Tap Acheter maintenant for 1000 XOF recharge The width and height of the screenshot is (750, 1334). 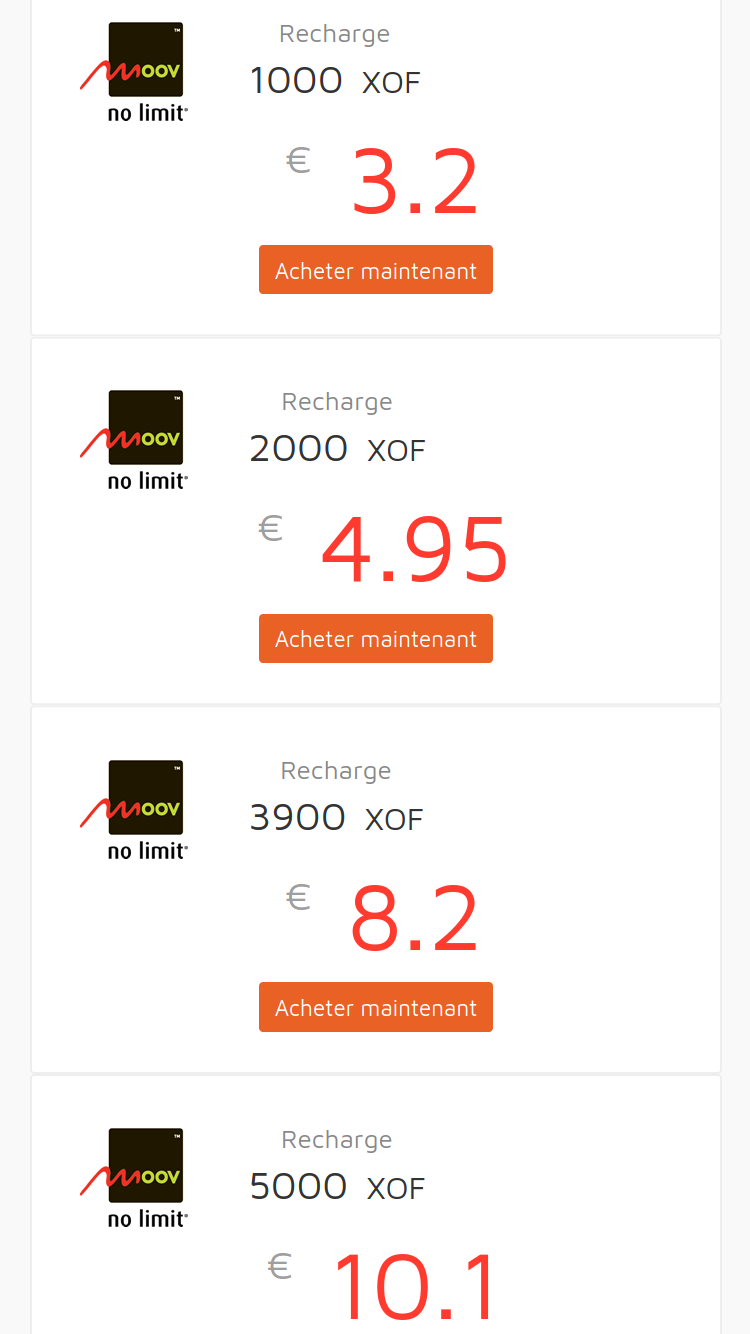376,270
